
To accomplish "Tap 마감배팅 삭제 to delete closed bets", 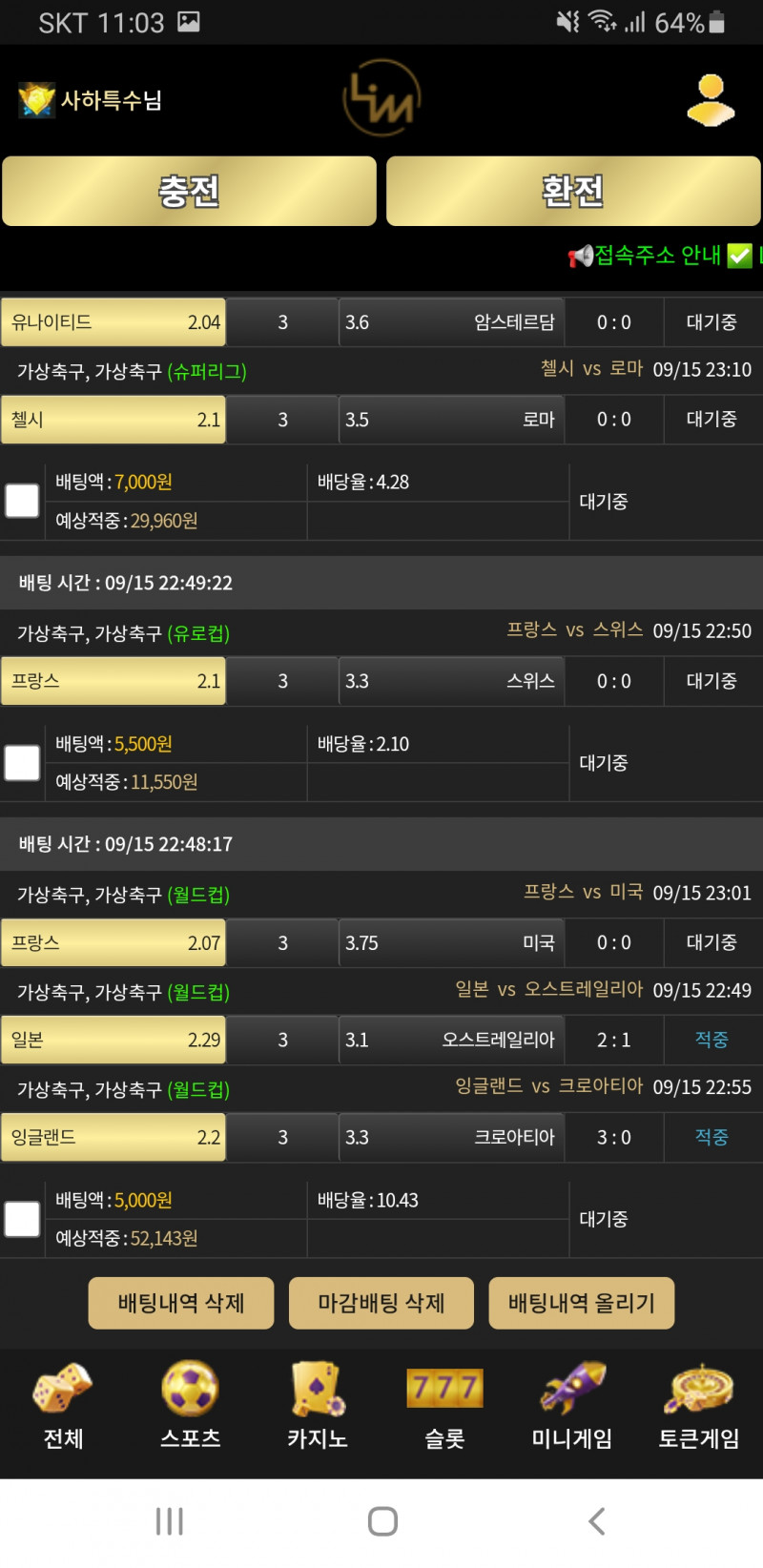I will (381, 1303).
